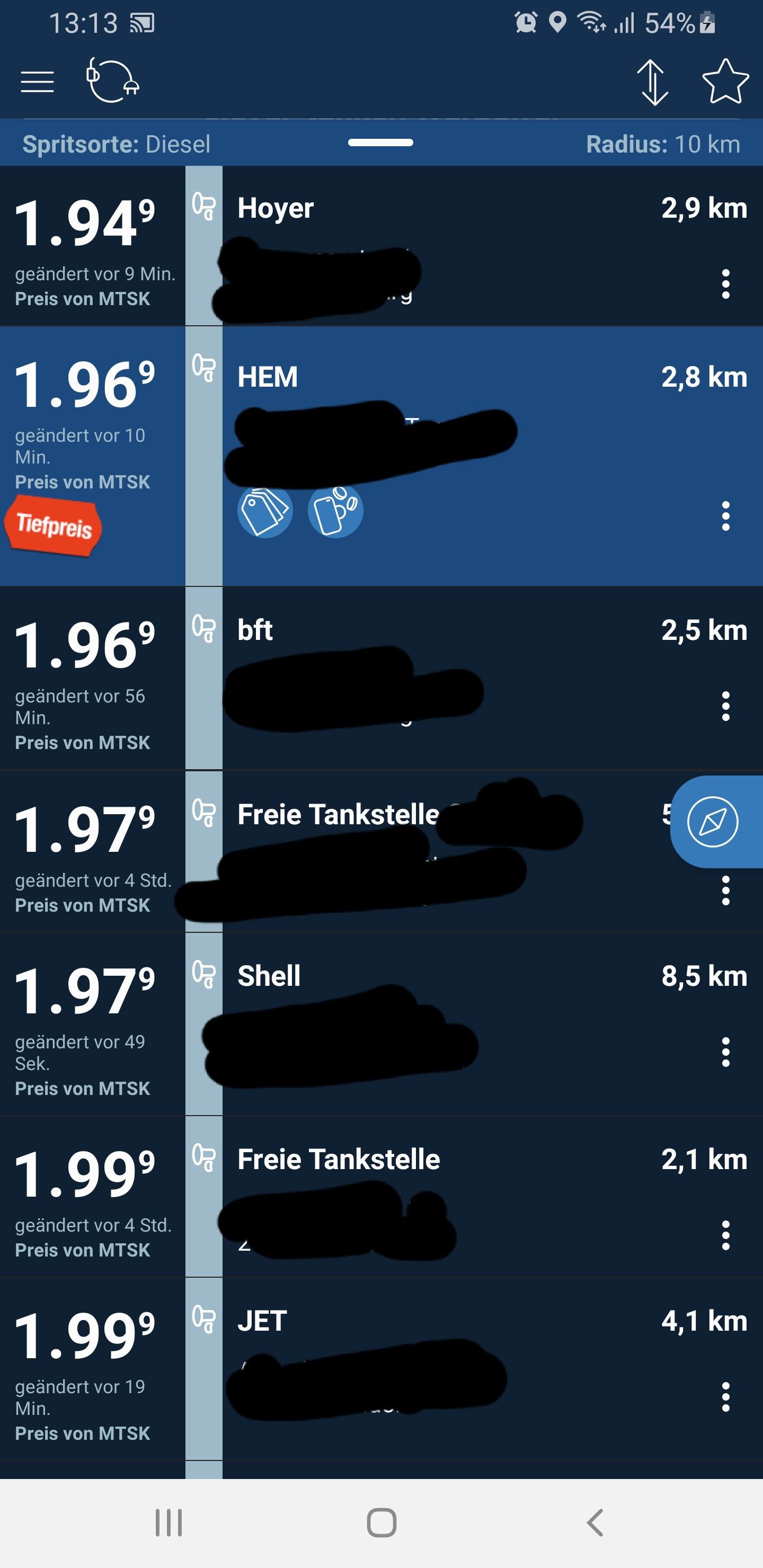The height and width of the screenshot is (1568, 763).
Task: Tap the fuel/charging switch icon
Action: tap(112, 80)
